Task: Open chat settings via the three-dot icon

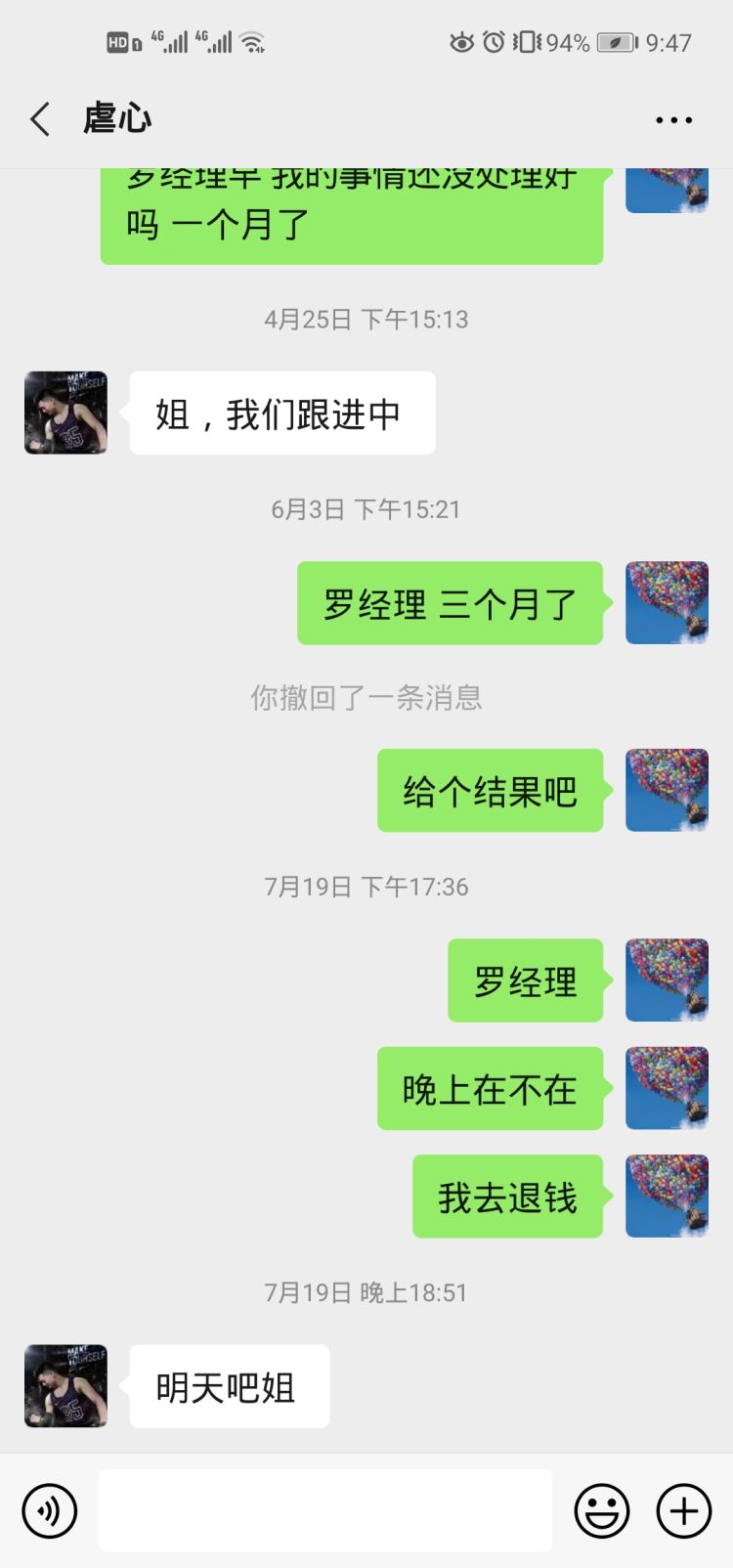Action: coord(672,118)
